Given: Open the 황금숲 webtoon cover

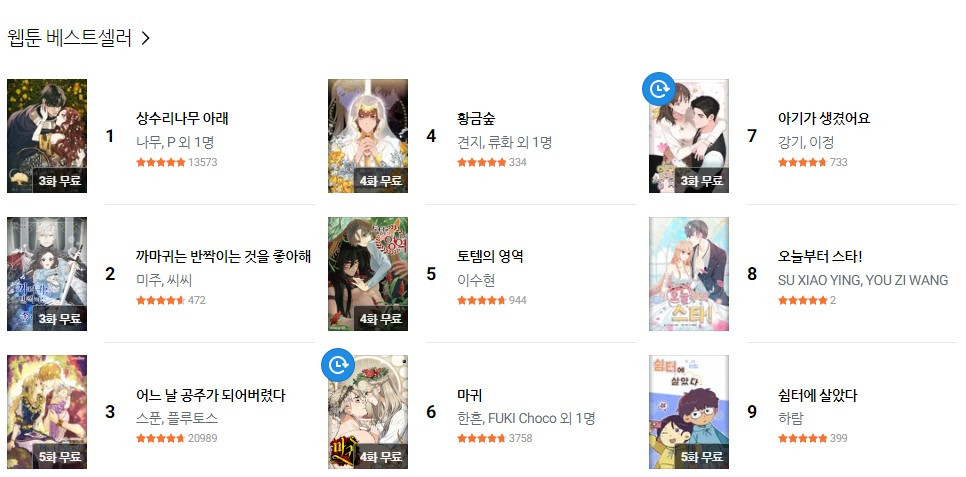Looking at the screenshot, I should 368,136.
